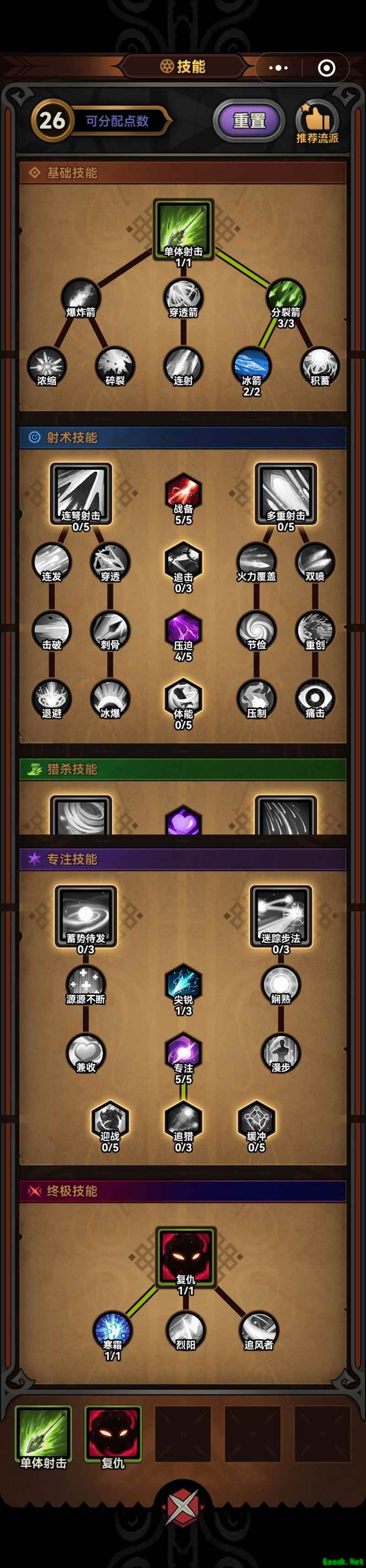
Task: Open the mini-program more options menu
Action: click(x=278, y=68)
